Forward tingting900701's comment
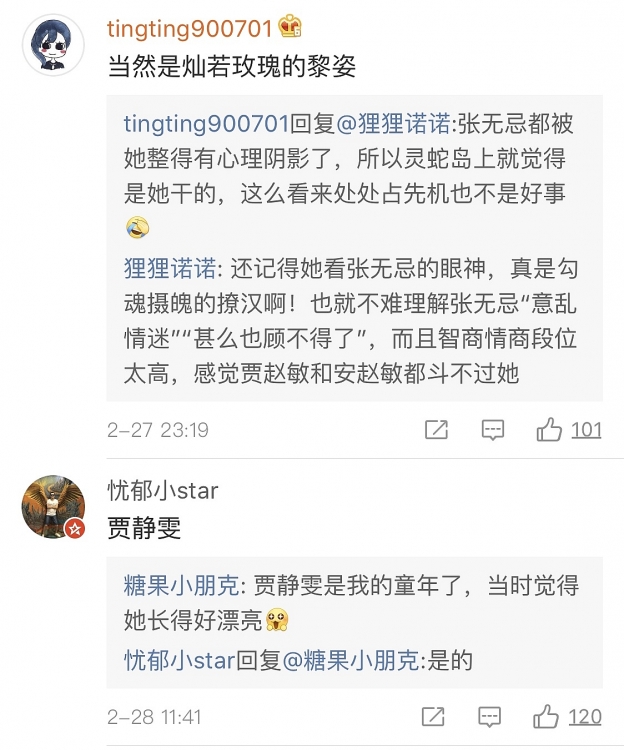This screenshot has width=624, height=750. 436,430
